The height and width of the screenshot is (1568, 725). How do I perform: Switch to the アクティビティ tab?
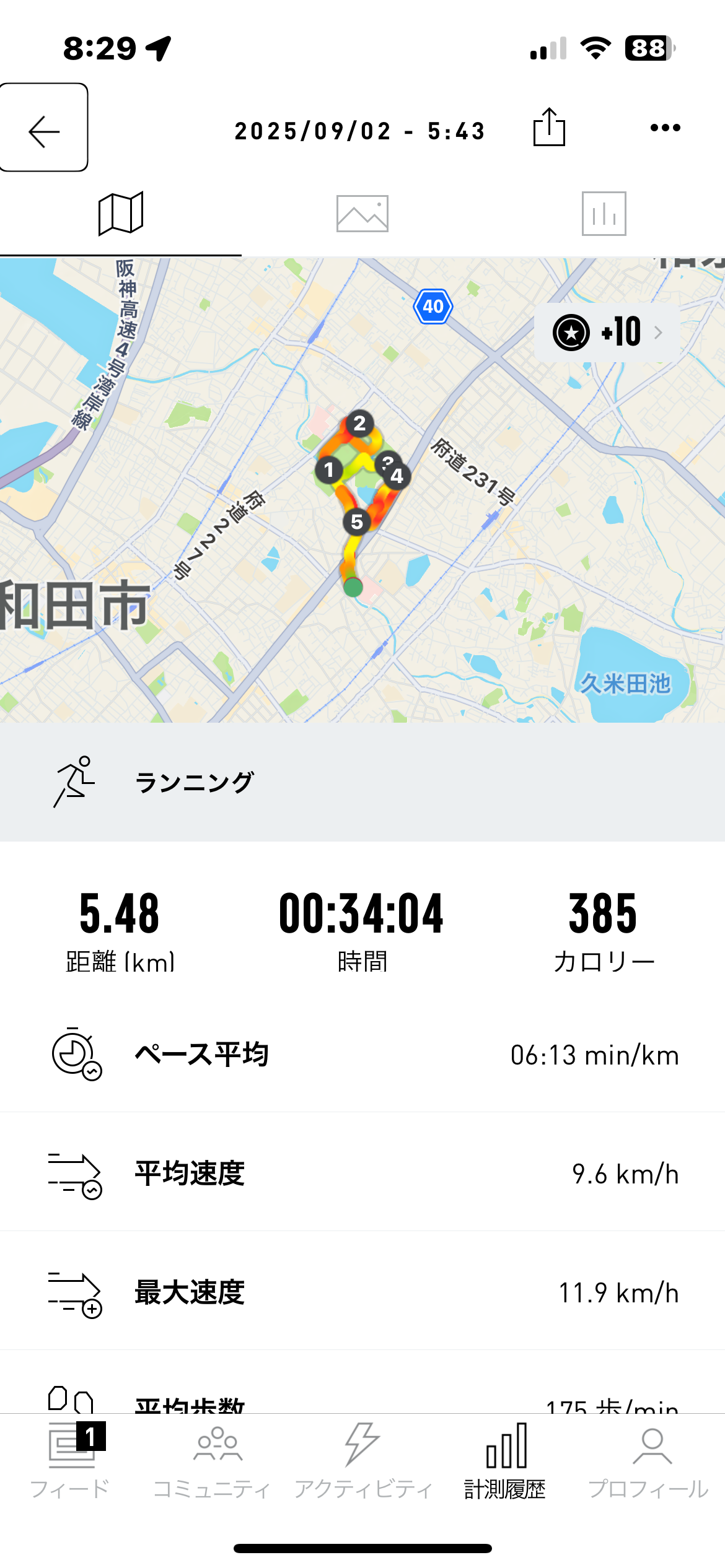pyautogui.click(x=362, y=1461)
